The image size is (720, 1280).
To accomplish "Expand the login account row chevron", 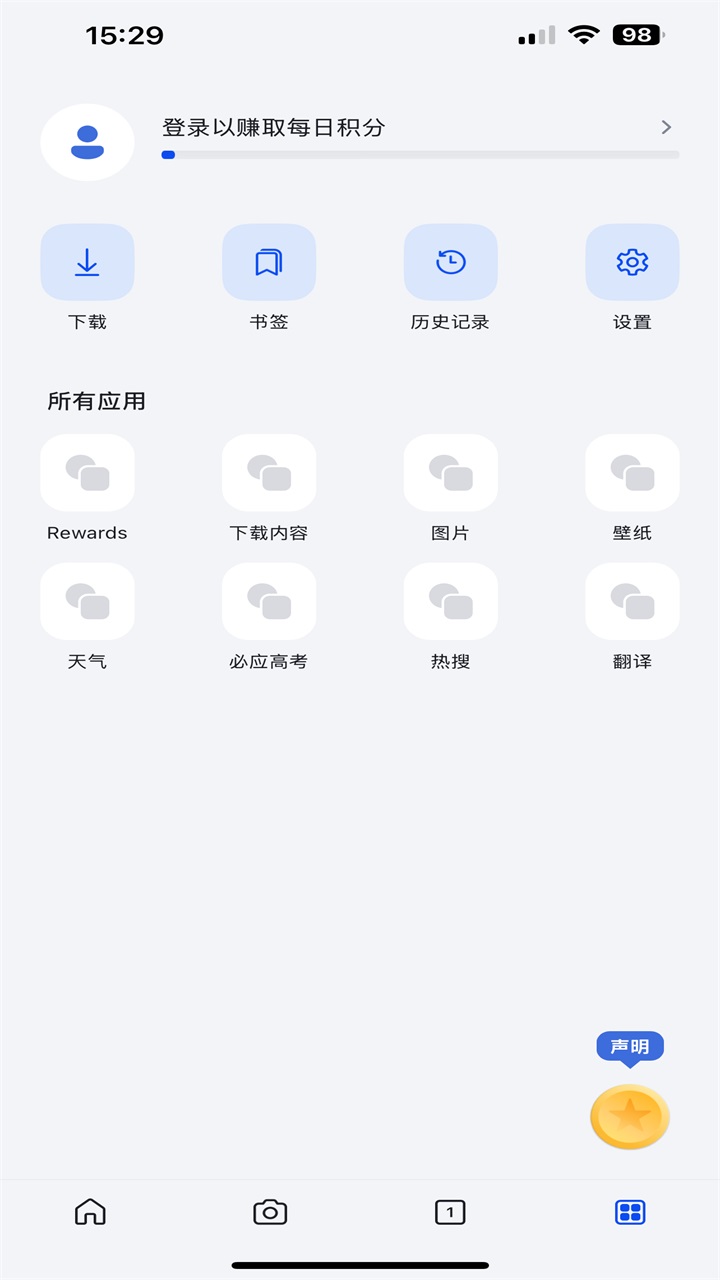I will [665, 127].
